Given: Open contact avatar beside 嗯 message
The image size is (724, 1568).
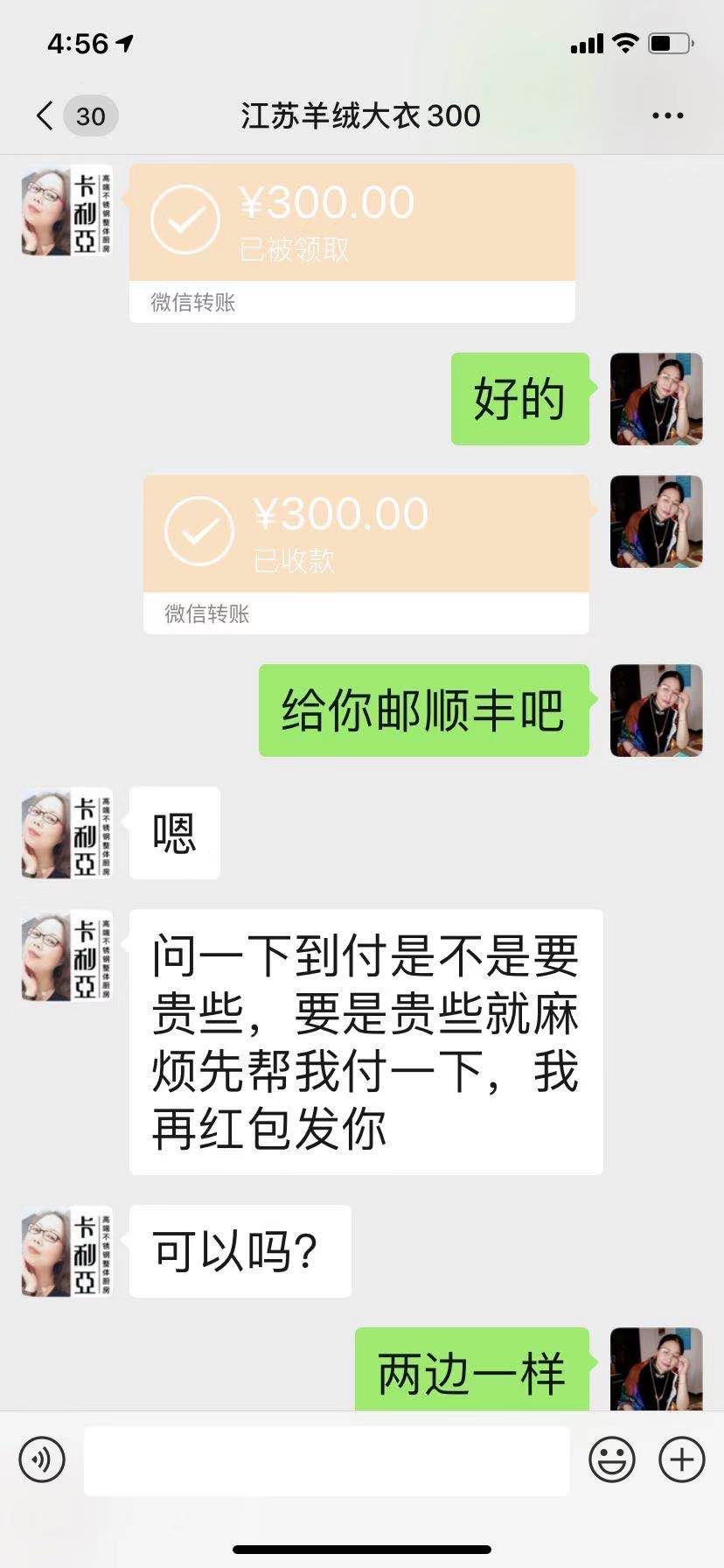Looking at the screenshot, I should point(66,833).
